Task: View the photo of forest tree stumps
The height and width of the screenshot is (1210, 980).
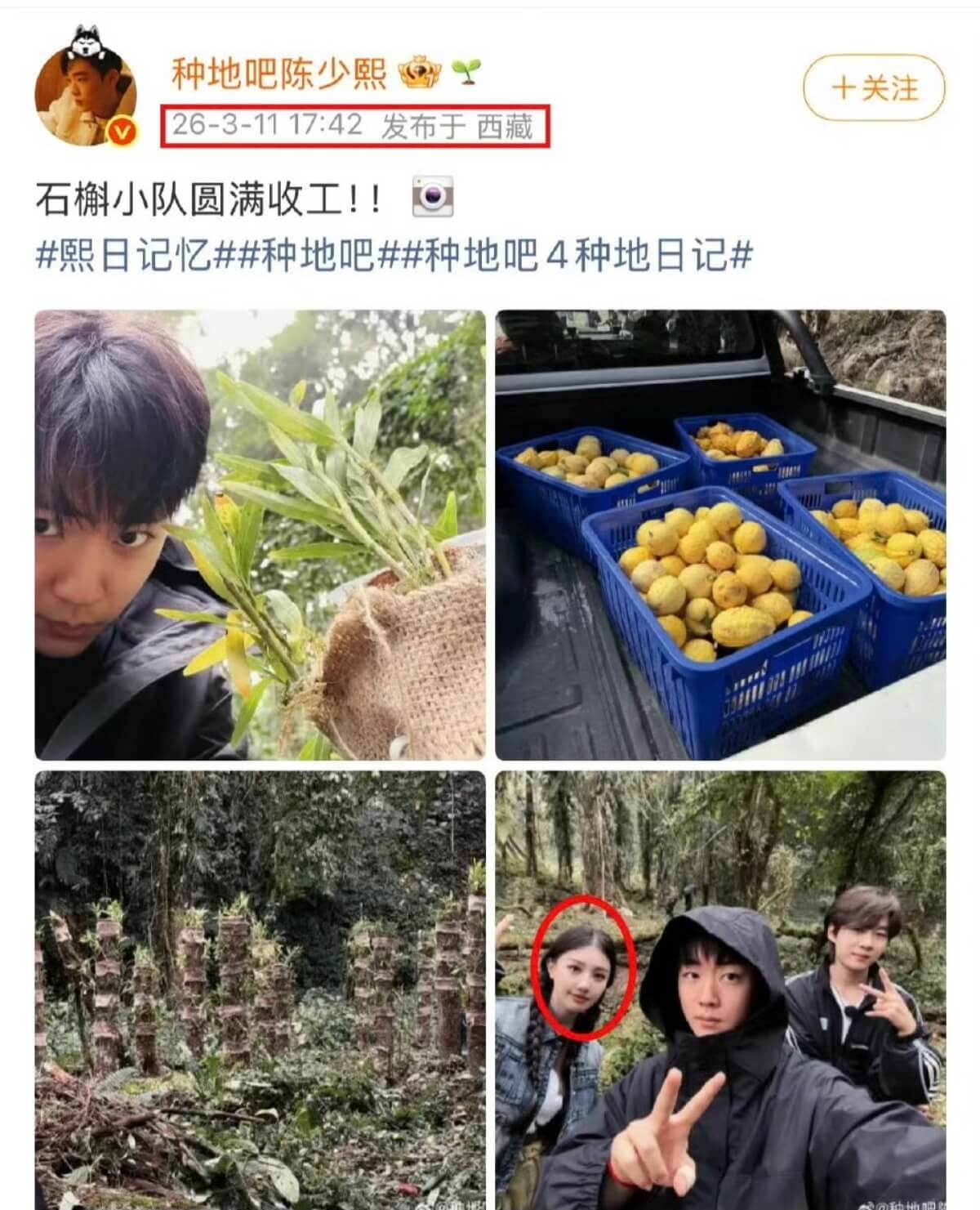Action: tap(260, 989)
